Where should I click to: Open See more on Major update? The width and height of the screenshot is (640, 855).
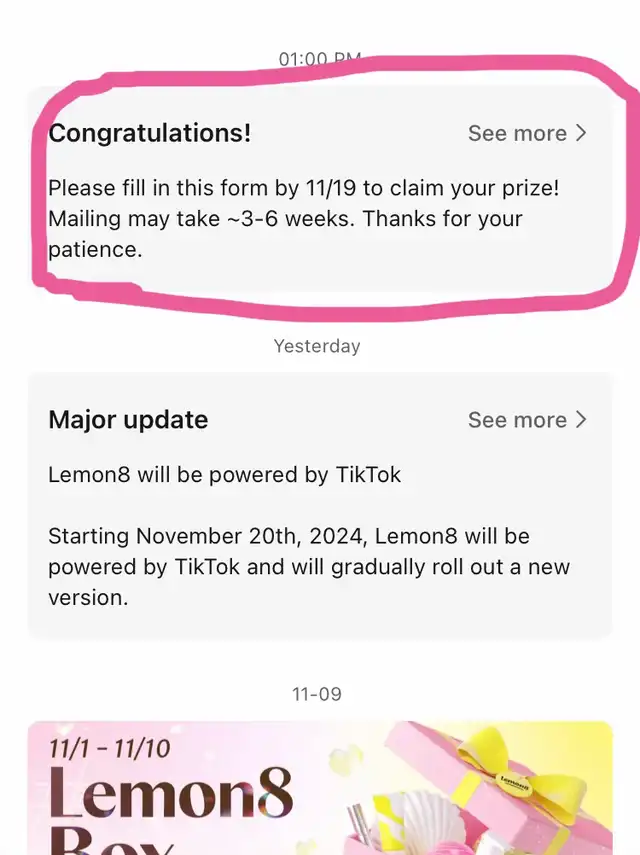527,420
